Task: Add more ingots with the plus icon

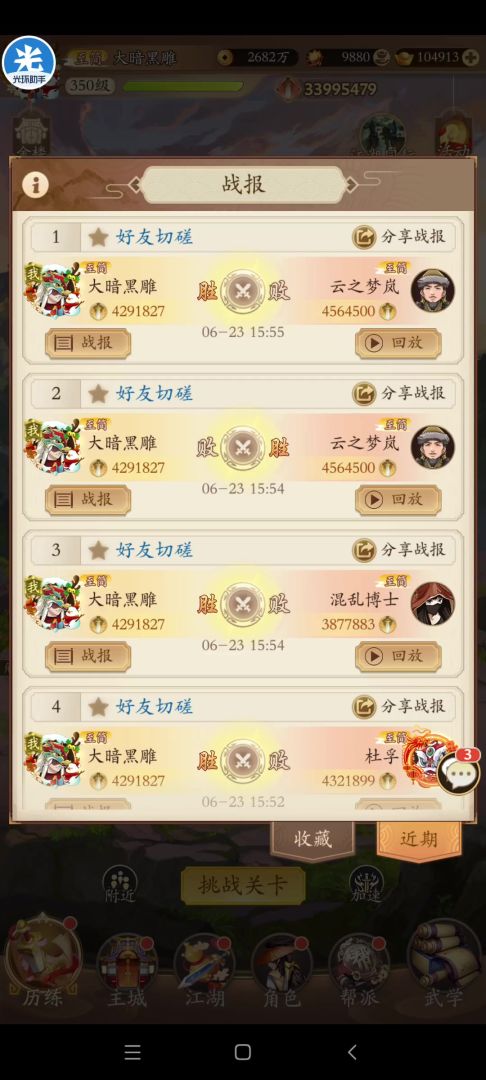Action: click(x=471, y=57)
